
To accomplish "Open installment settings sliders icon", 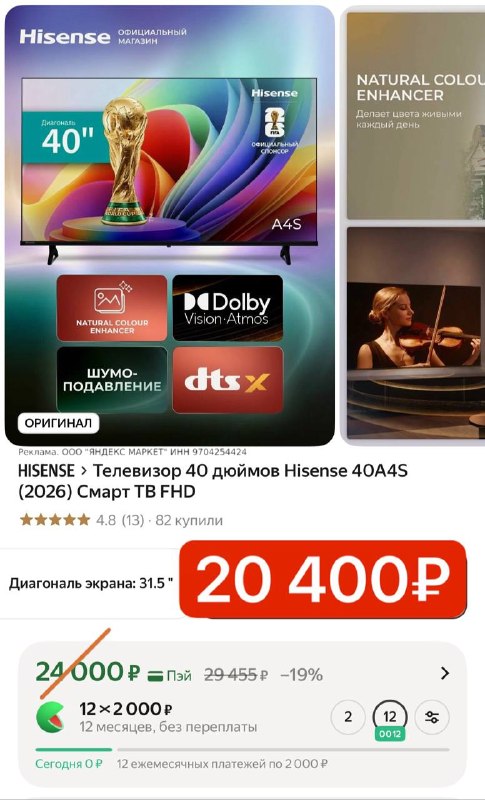I will tap(432, 717).
